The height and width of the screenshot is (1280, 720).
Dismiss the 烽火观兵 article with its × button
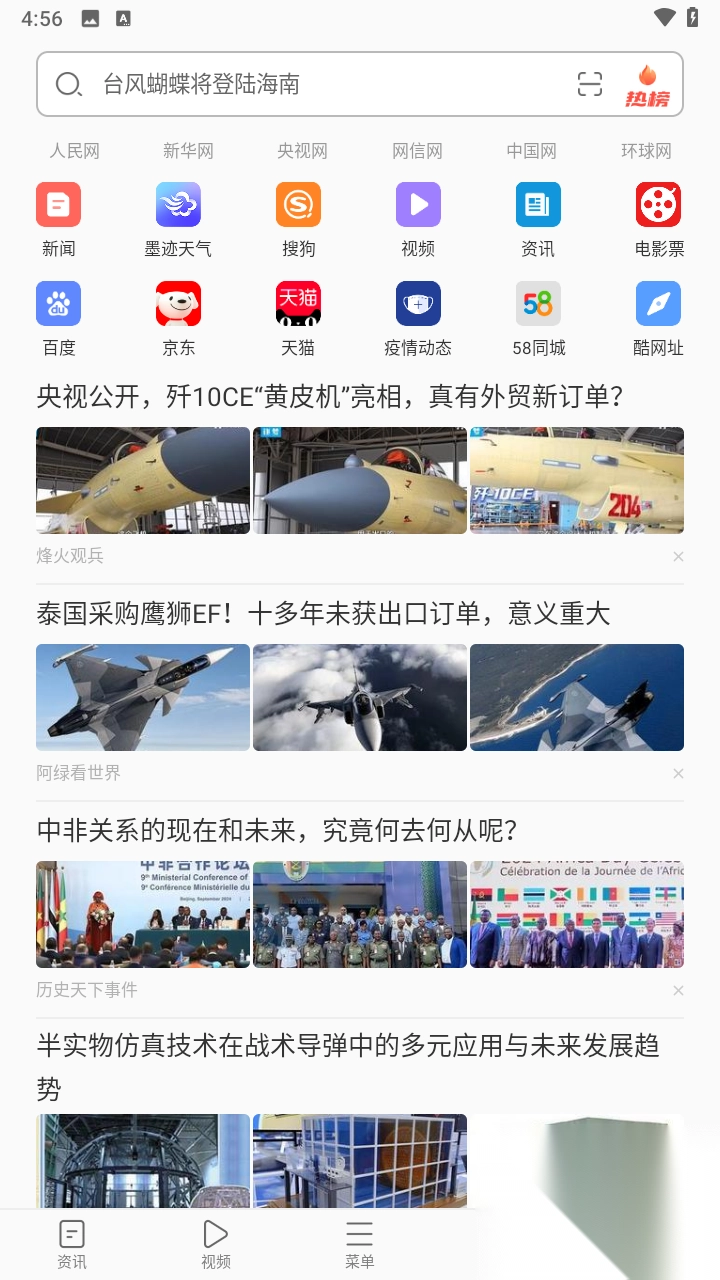point(678,556)
